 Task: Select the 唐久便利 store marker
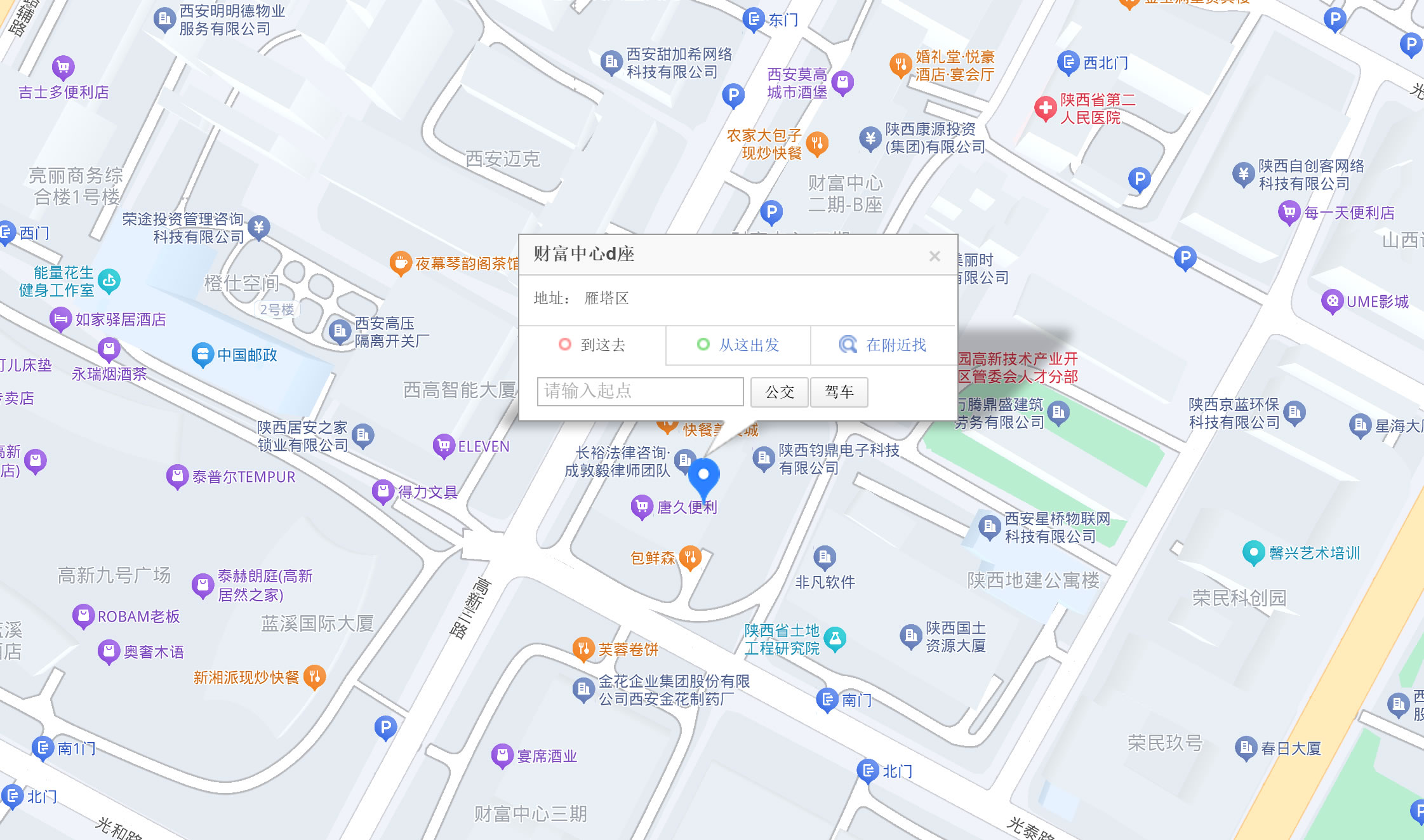[642, 507]
